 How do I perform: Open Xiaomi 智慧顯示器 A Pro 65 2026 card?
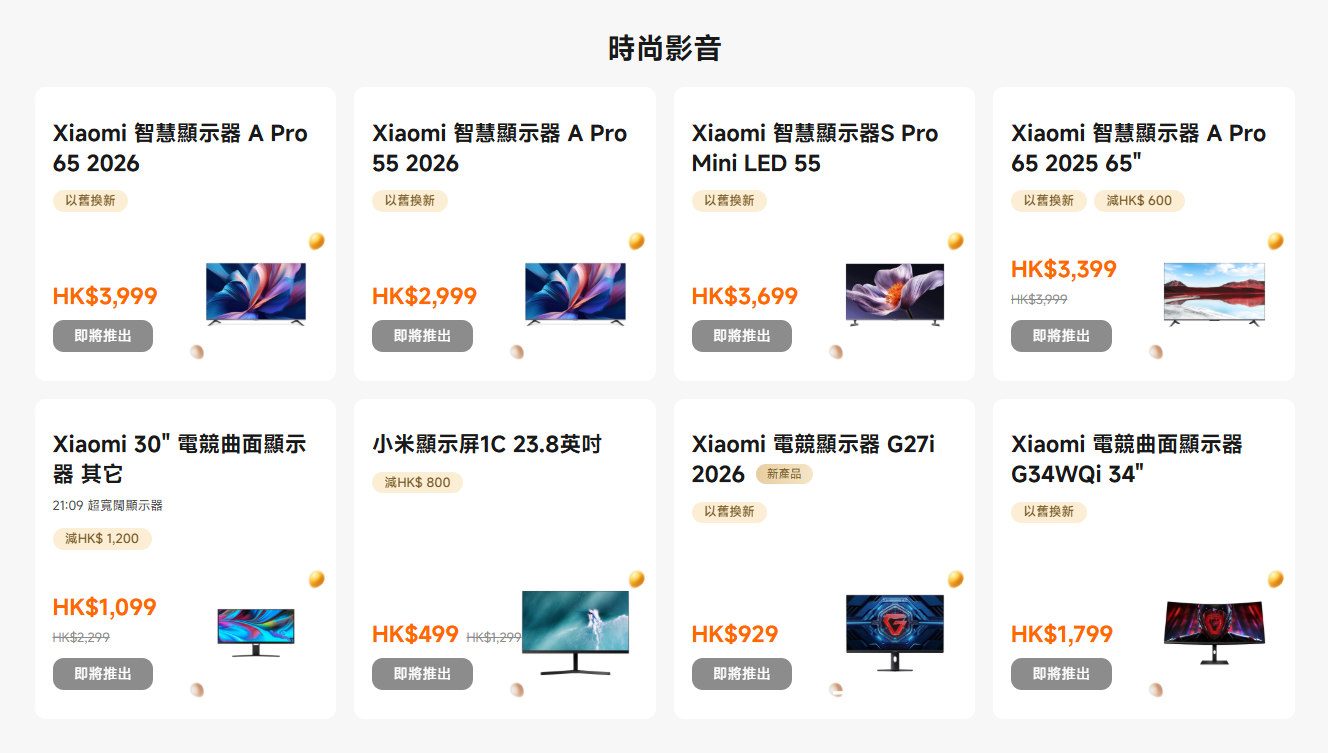tap(180, 148)
